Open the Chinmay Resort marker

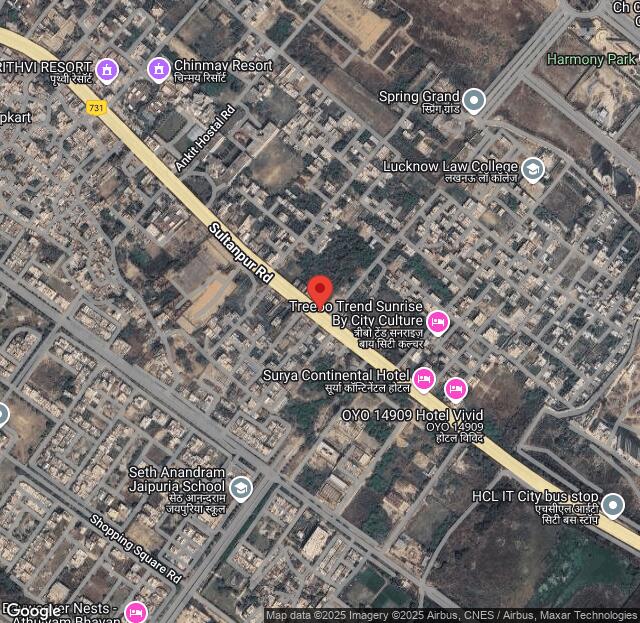pyautogui.click(x=157, y=69)
